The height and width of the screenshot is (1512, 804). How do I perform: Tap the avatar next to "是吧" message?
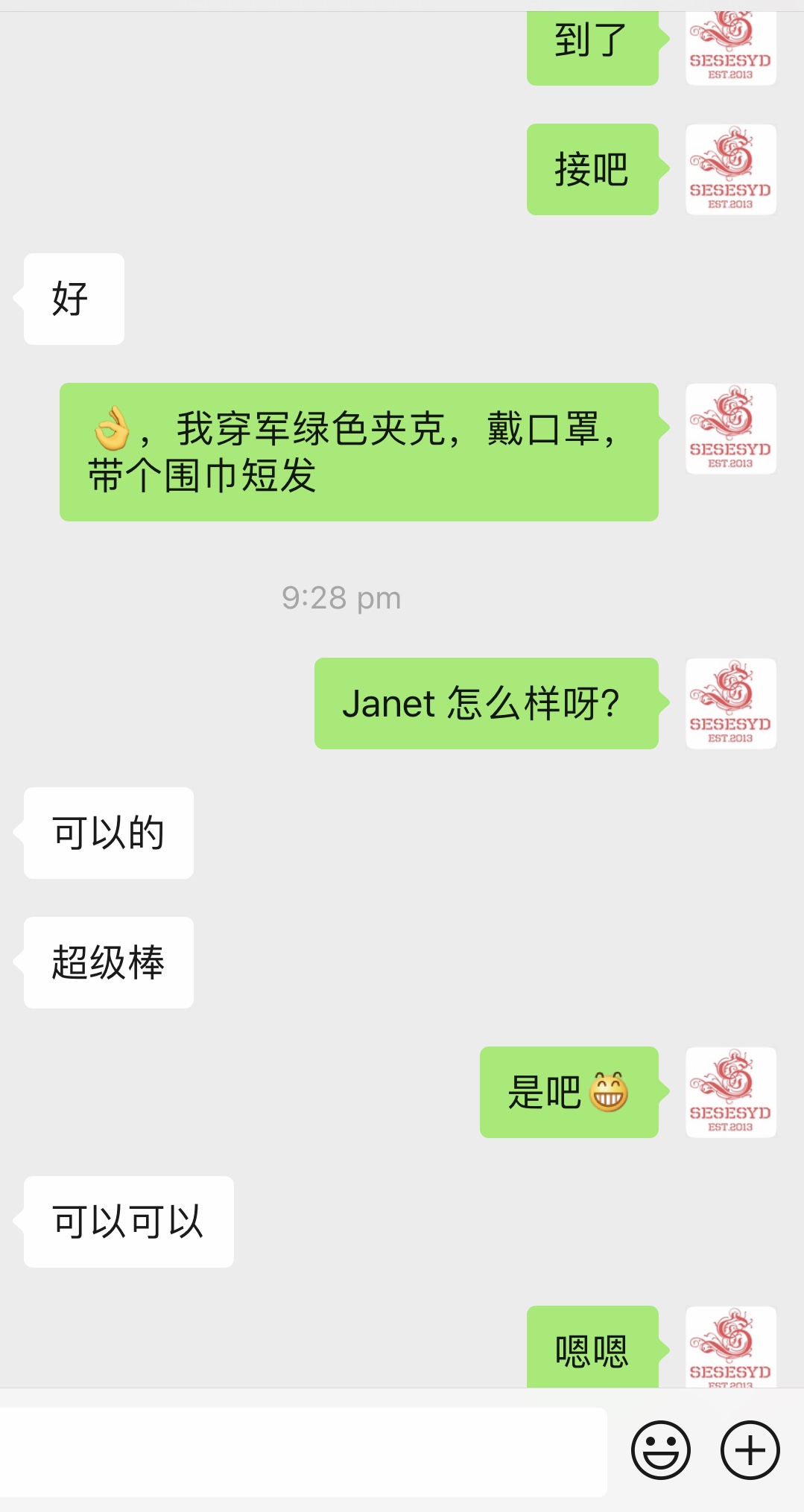pyautogui.click(x=730, y=1093)
